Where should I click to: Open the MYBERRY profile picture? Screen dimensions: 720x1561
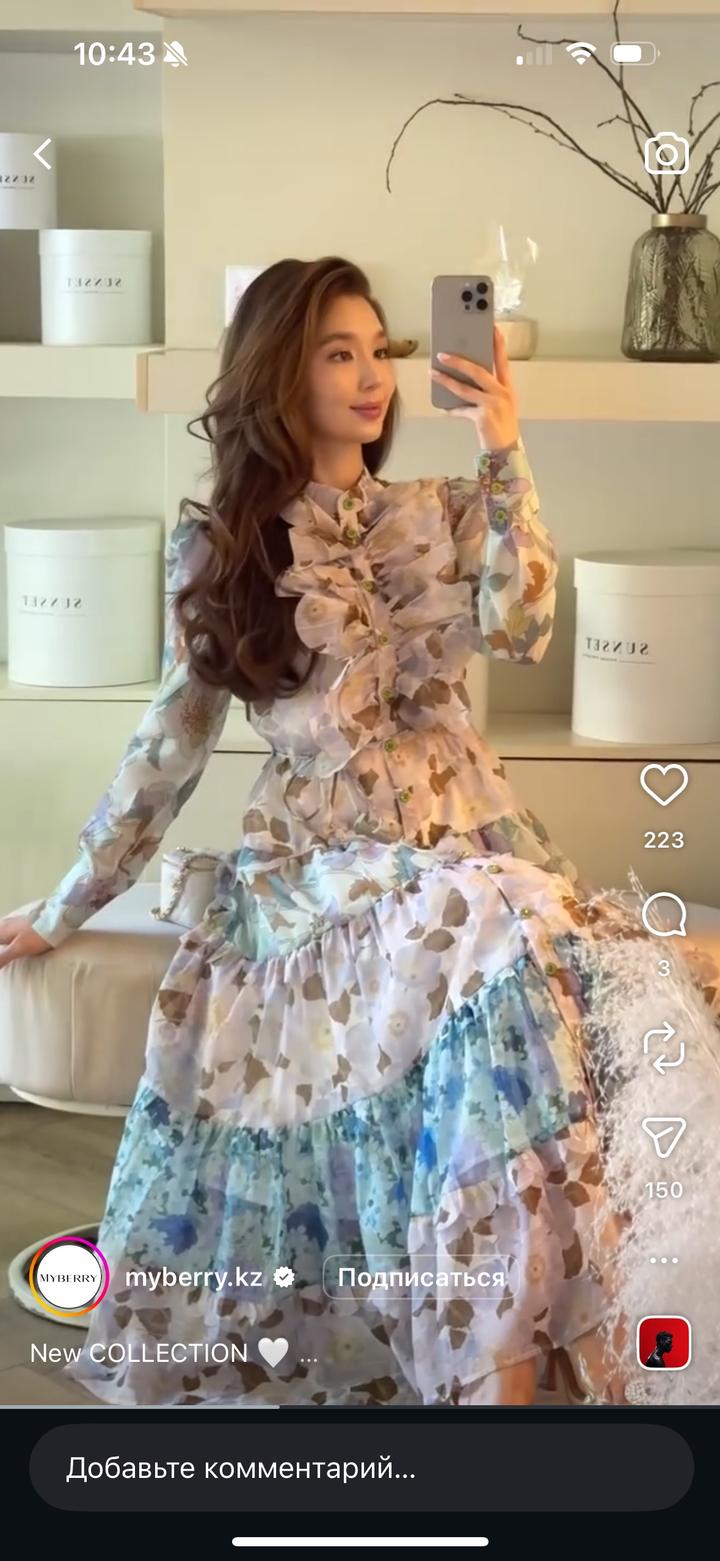click(69, 1278)
